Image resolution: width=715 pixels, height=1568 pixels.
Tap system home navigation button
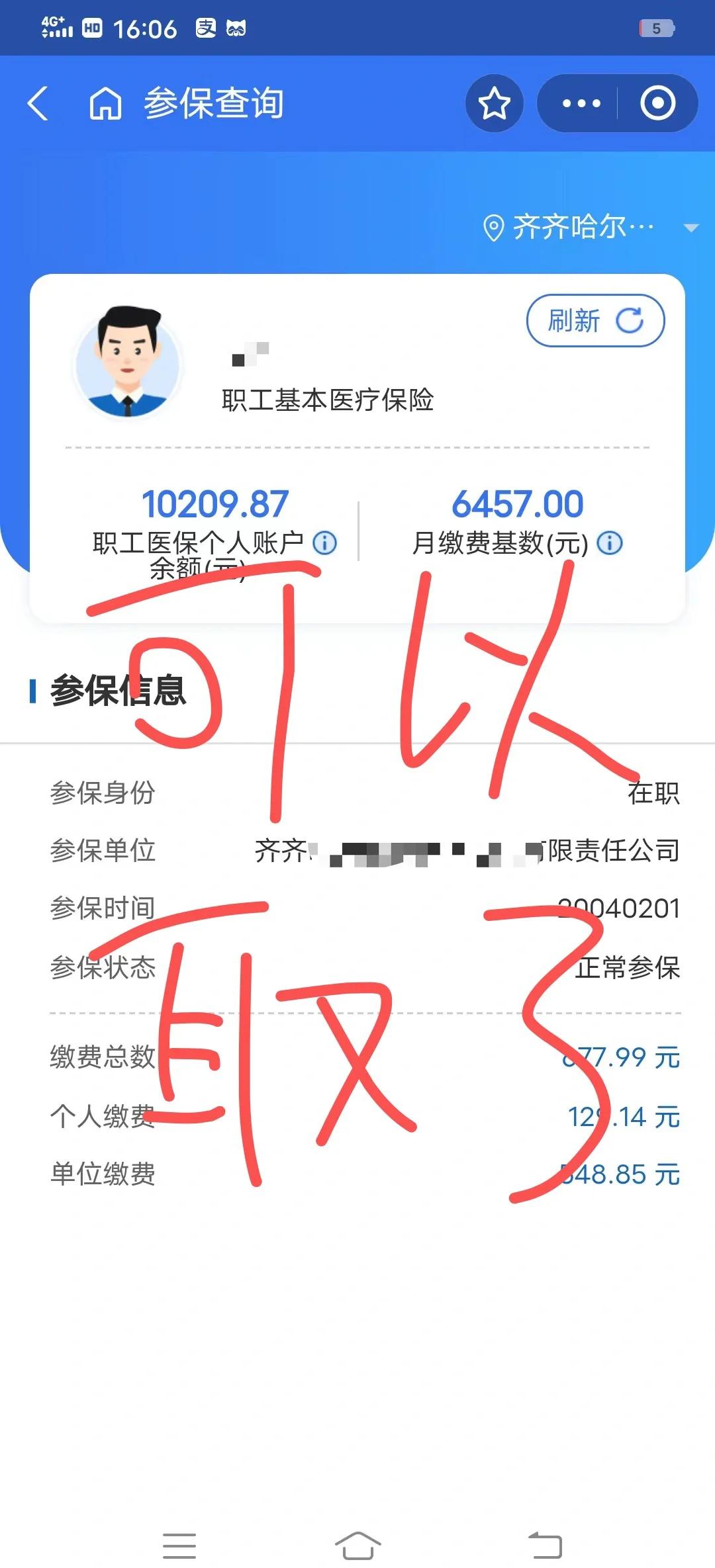click(358, 1546)
